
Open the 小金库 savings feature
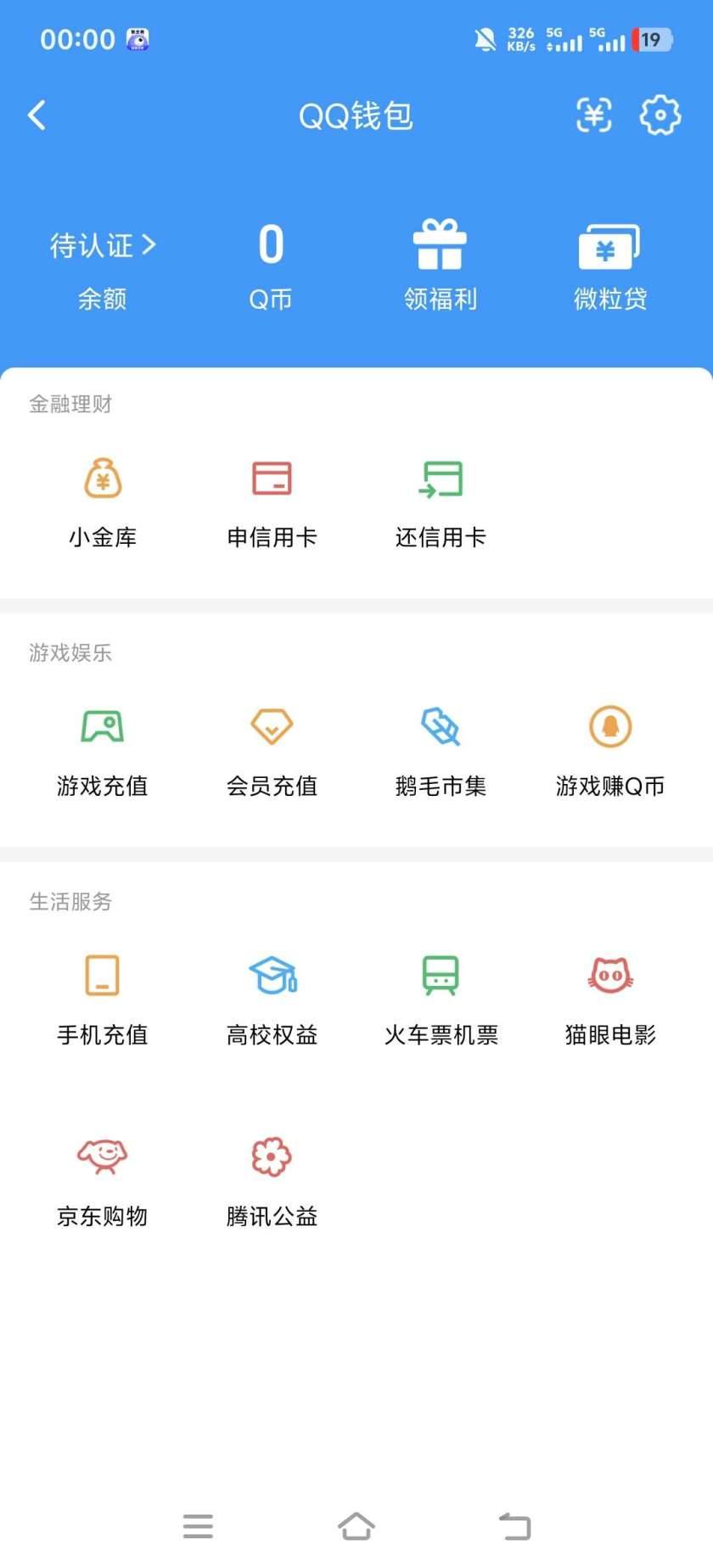(102, 501)
